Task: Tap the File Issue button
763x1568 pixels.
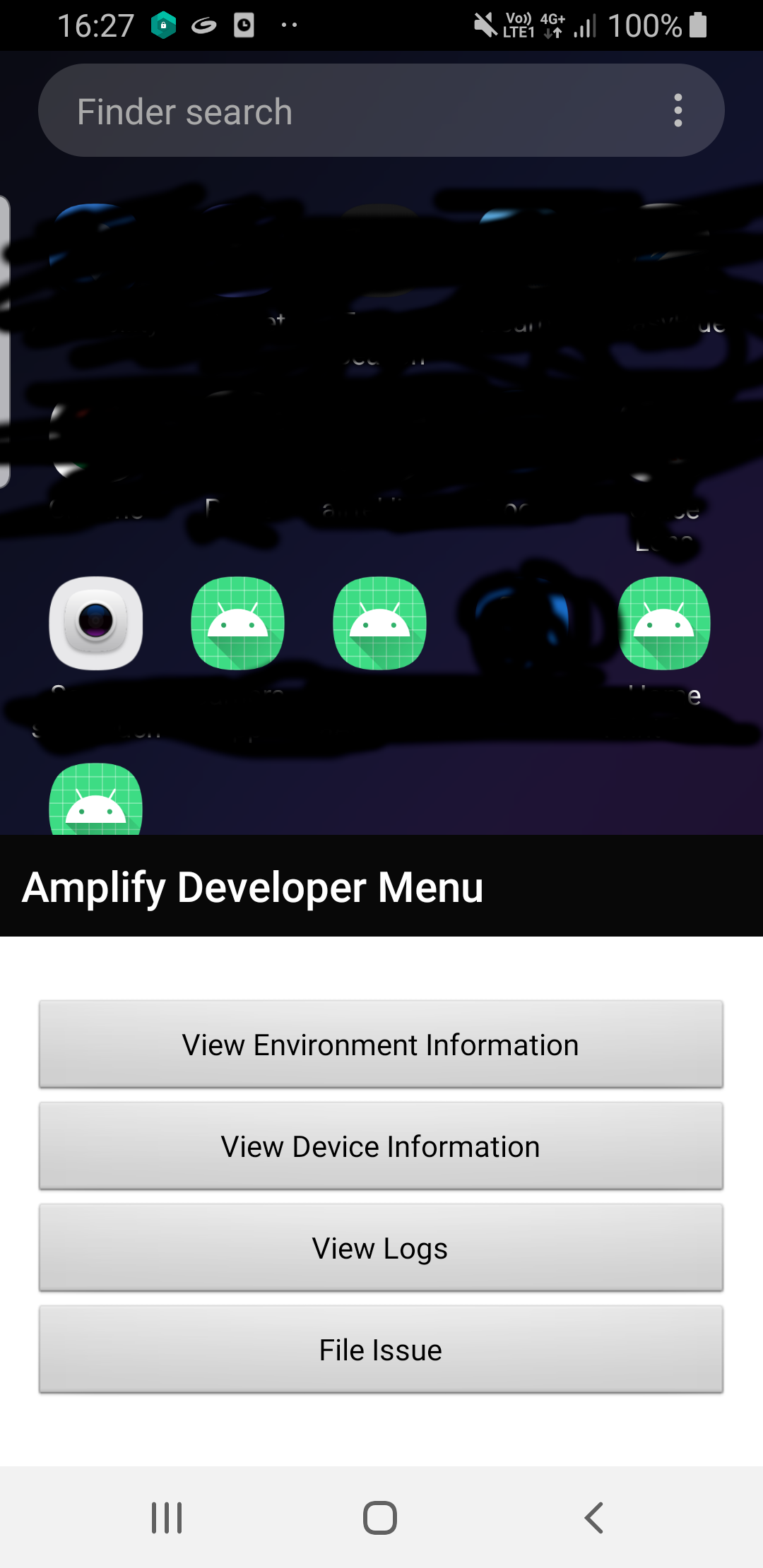Action: (x=381, y=1349)
